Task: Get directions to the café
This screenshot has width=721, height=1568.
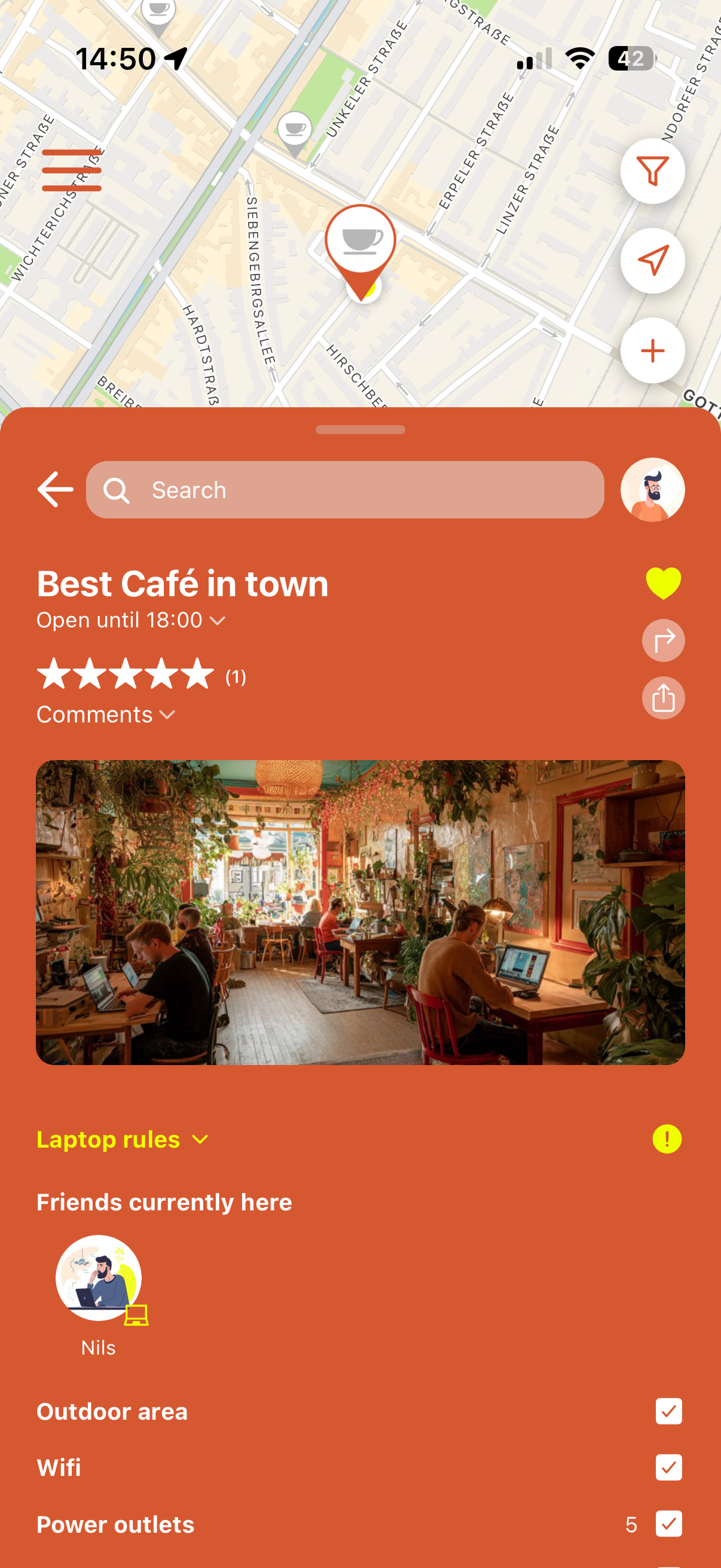Action: [x=662, y=640]
